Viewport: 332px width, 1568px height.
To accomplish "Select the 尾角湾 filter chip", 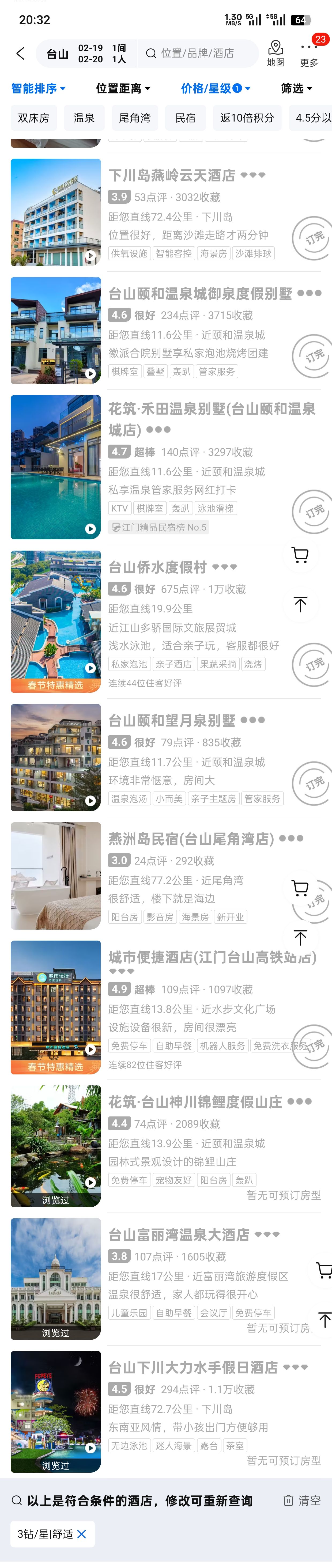I will [x=135, y=118].
